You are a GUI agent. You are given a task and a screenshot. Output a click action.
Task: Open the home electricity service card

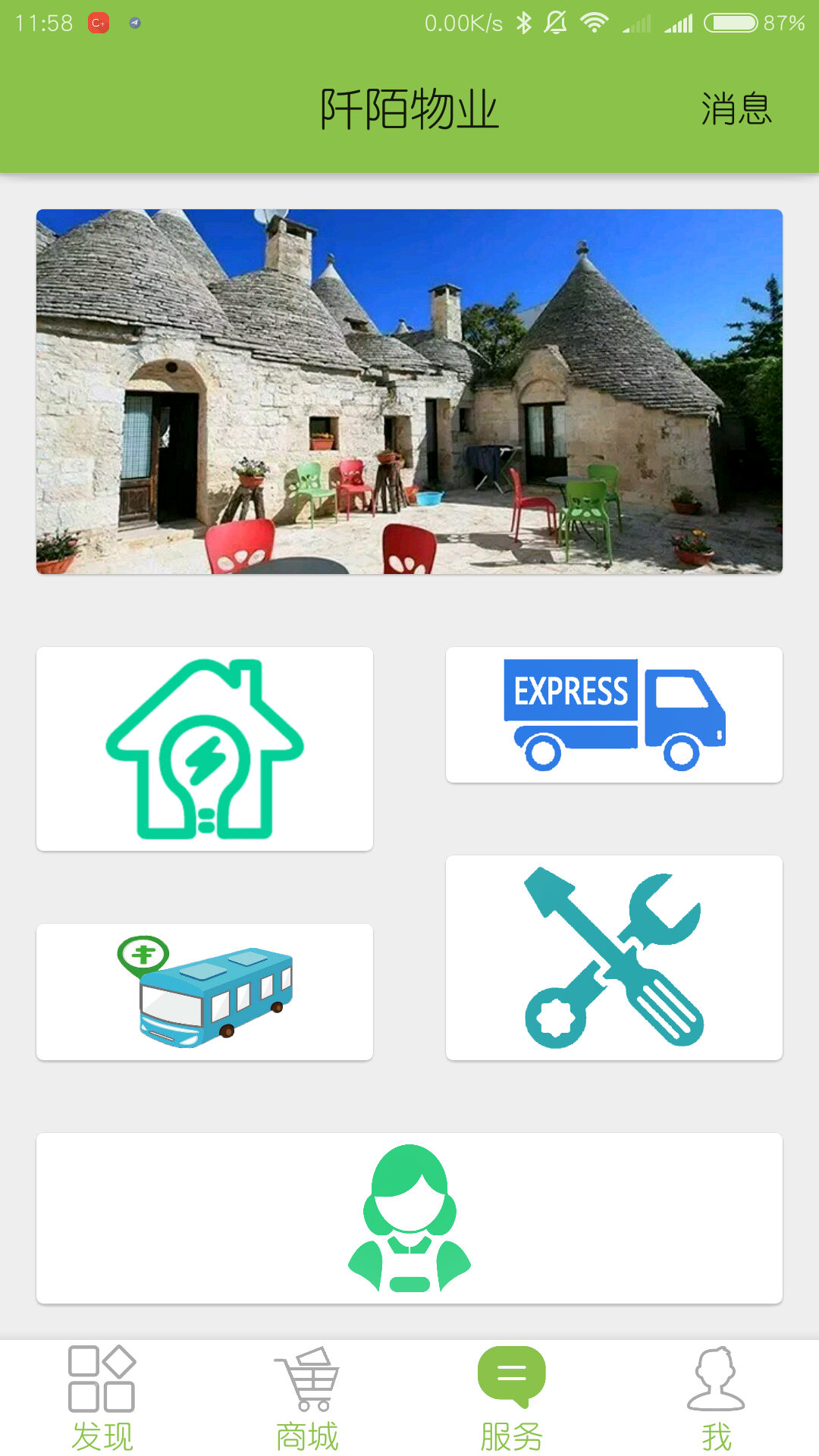coord(205,748)
